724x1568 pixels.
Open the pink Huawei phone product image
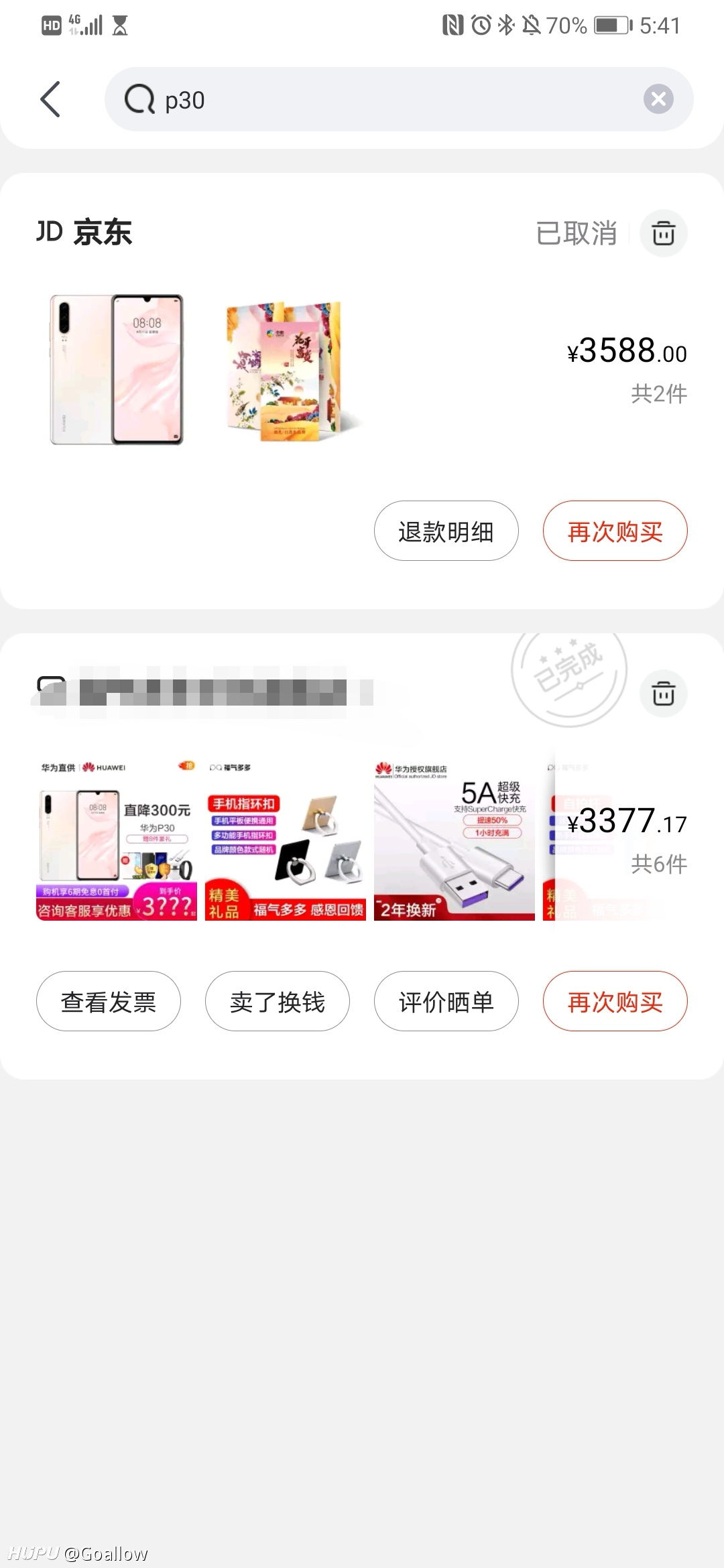tap(117, 369)
